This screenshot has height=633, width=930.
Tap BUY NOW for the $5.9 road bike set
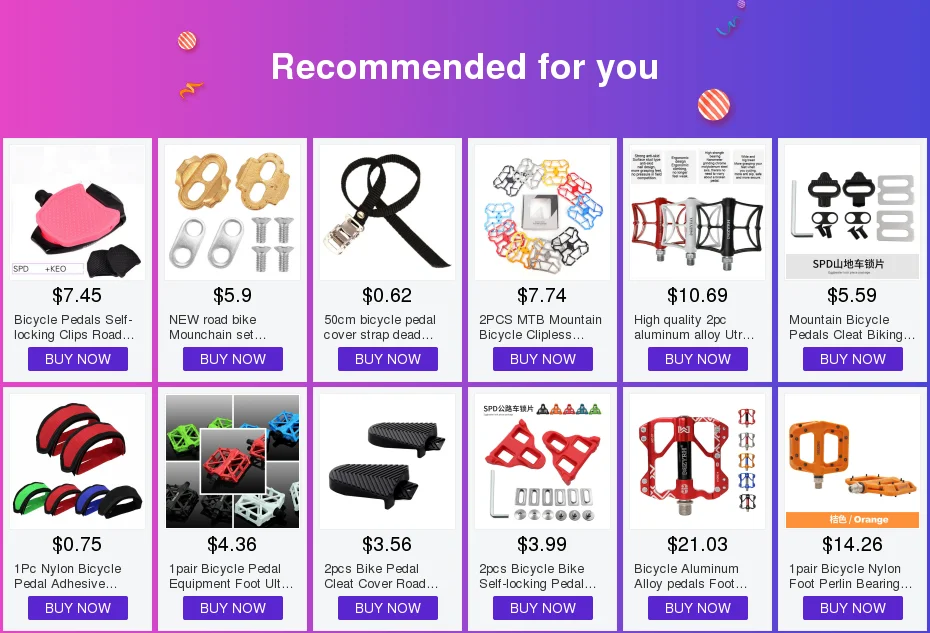[x=232, y=359]
